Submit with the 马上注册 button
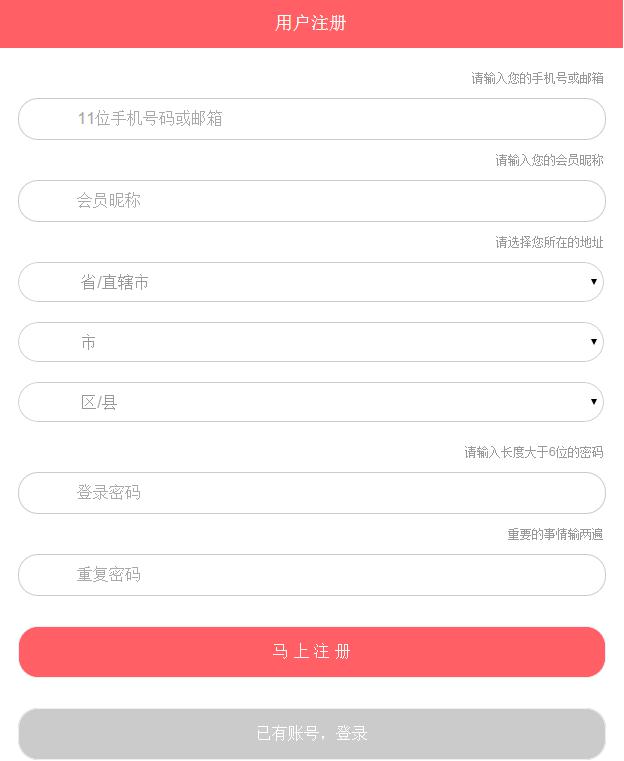624x761 pixels. coord(312,652)
